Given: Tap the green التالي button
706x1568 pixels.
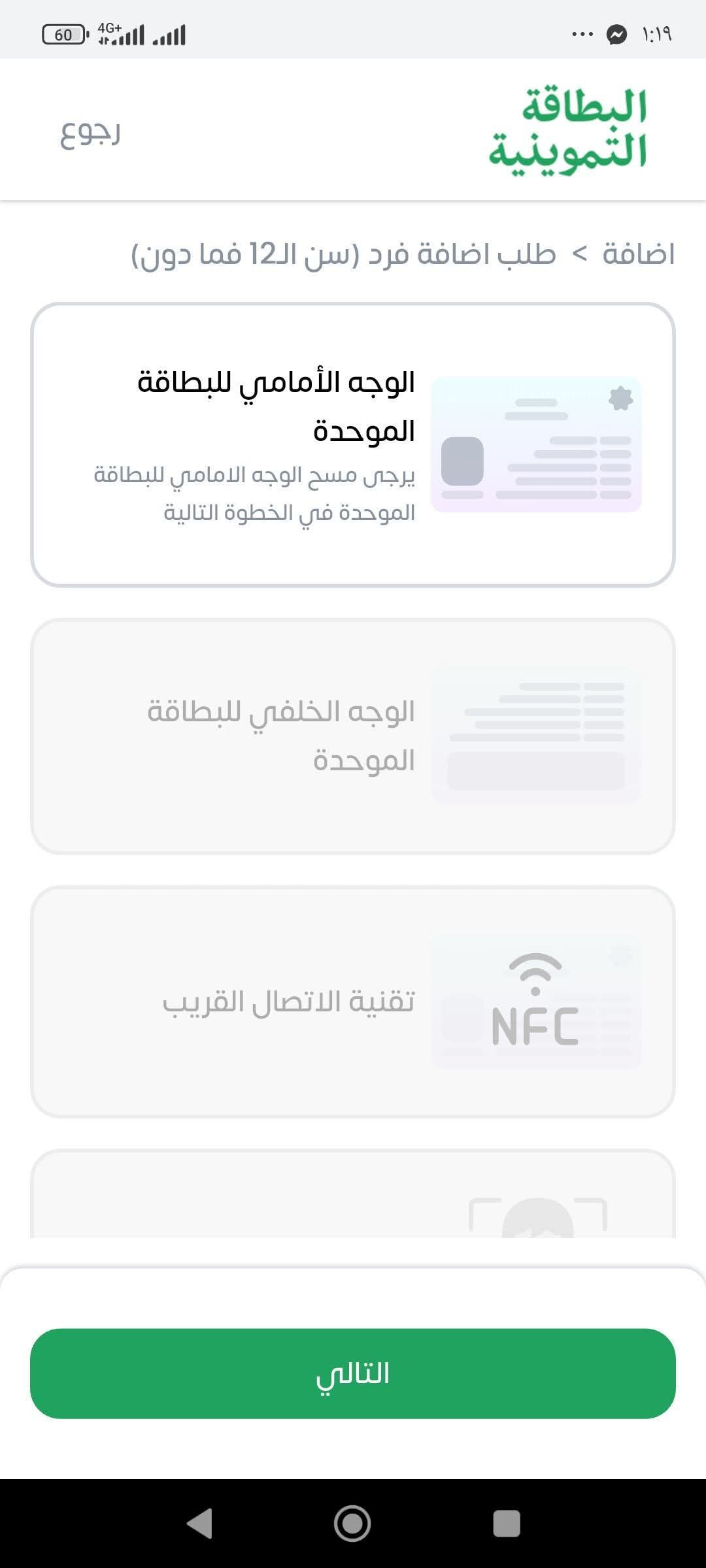Looking at the screenshot, I should click(x=353, y=1373).
